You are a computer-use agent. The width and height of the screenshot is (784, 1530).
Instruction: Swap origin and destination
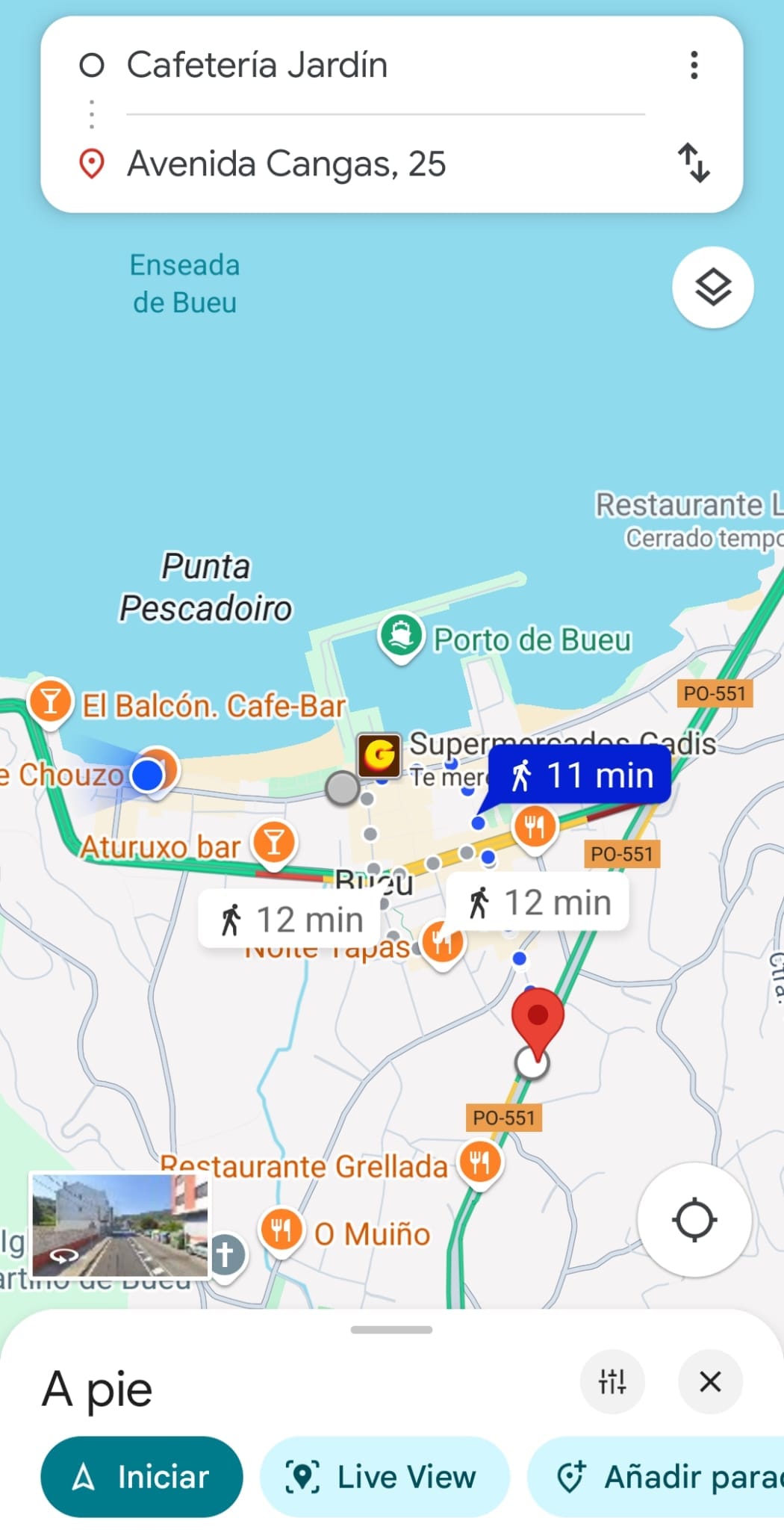pos(694,163)
